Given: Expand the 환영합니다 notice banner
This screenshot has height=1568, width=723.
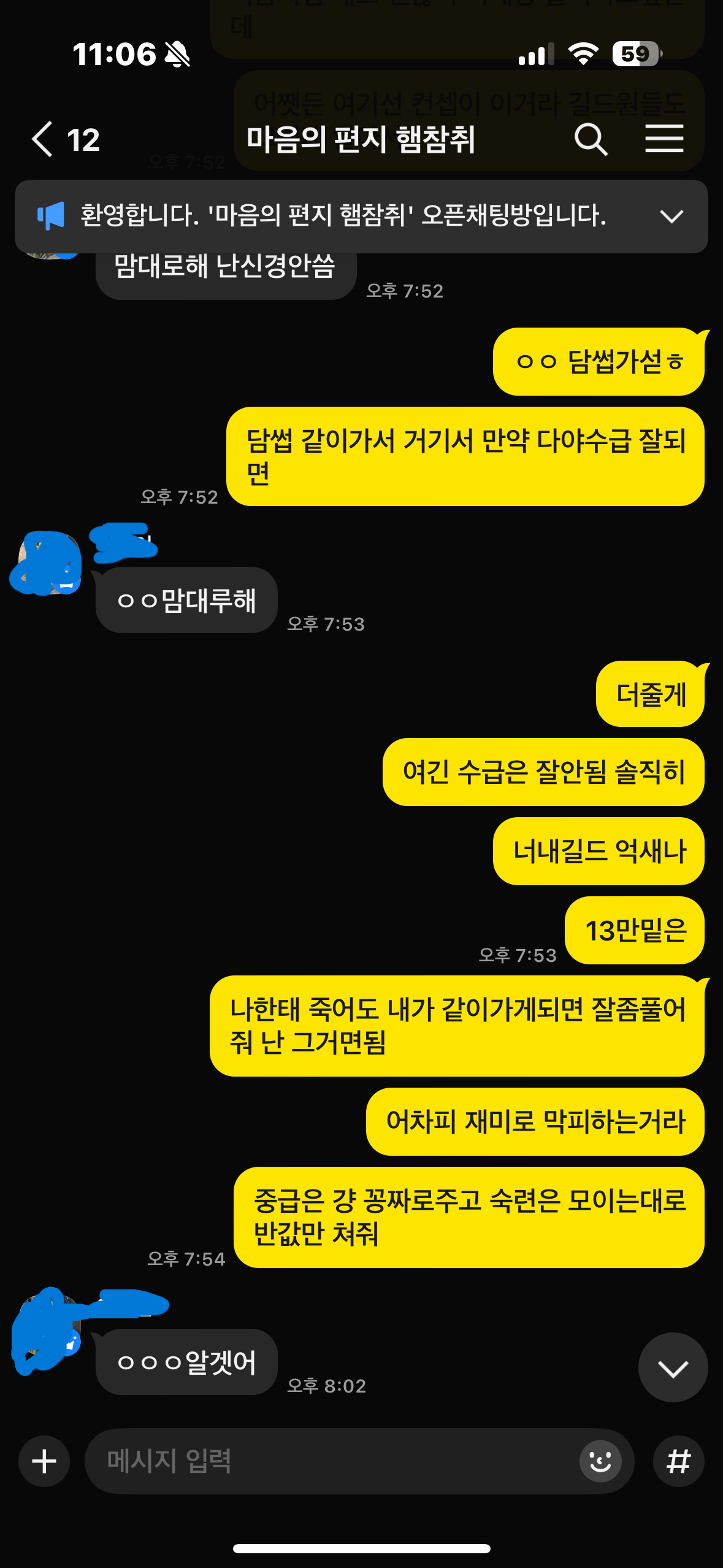Looking at the screenshot, I should point(671,216).
